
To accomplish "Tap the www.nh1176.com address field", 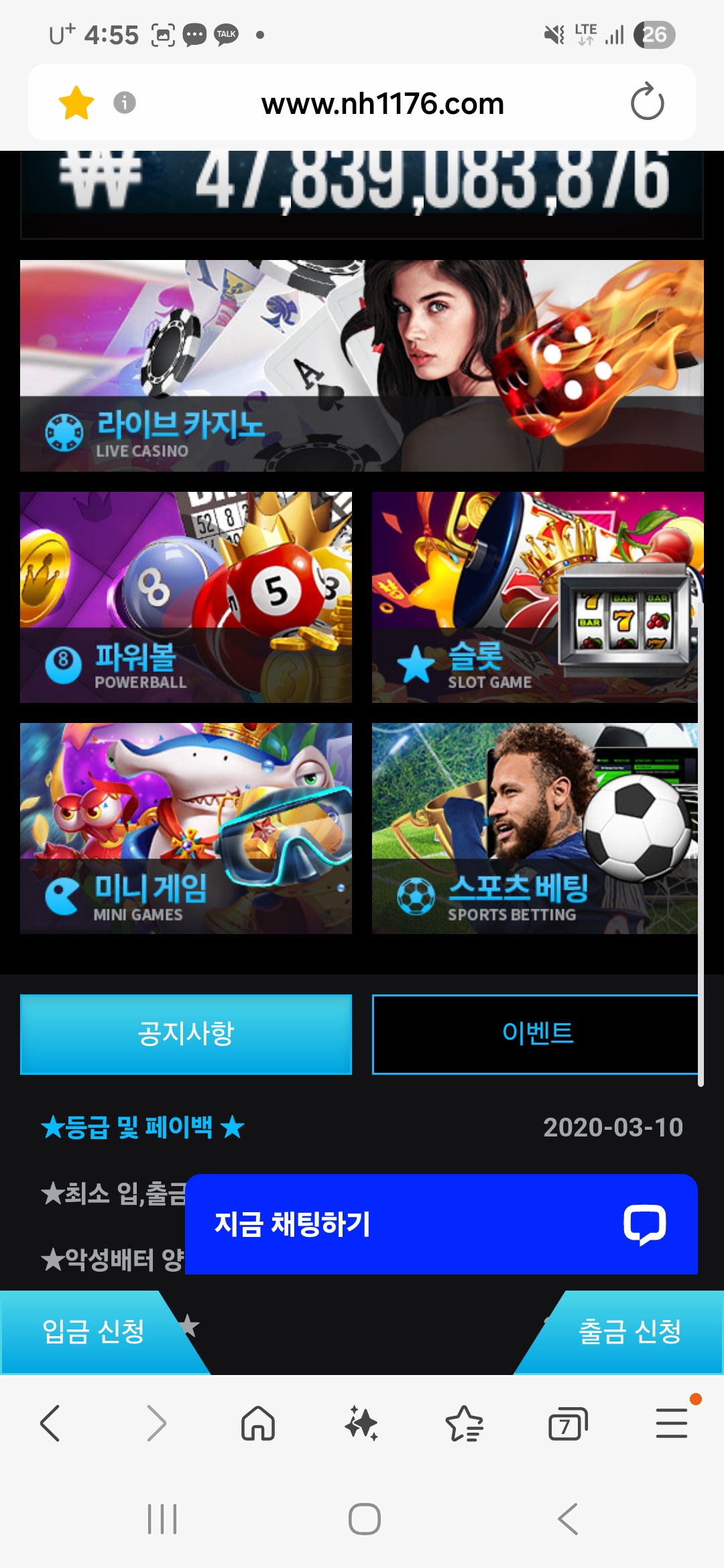I will (x=382, y=104).
